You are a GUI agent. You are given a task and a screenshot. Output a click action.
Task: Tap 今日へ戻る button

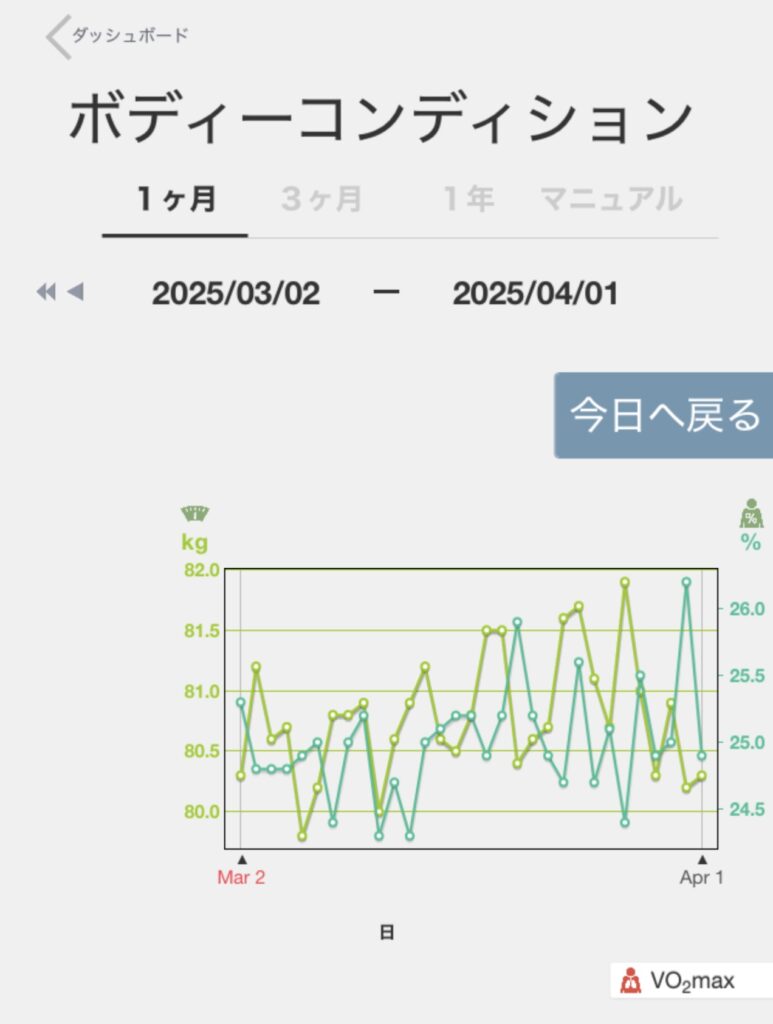tap(664, 415)
